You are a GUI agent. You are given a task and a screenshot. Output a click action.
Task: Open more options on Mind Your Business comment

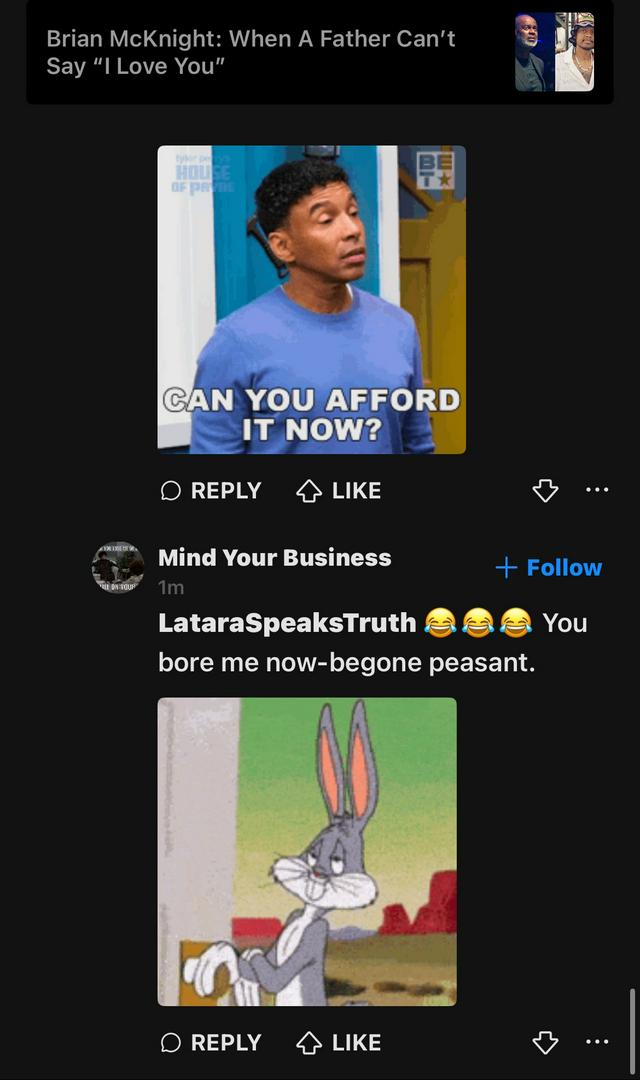597,1042
